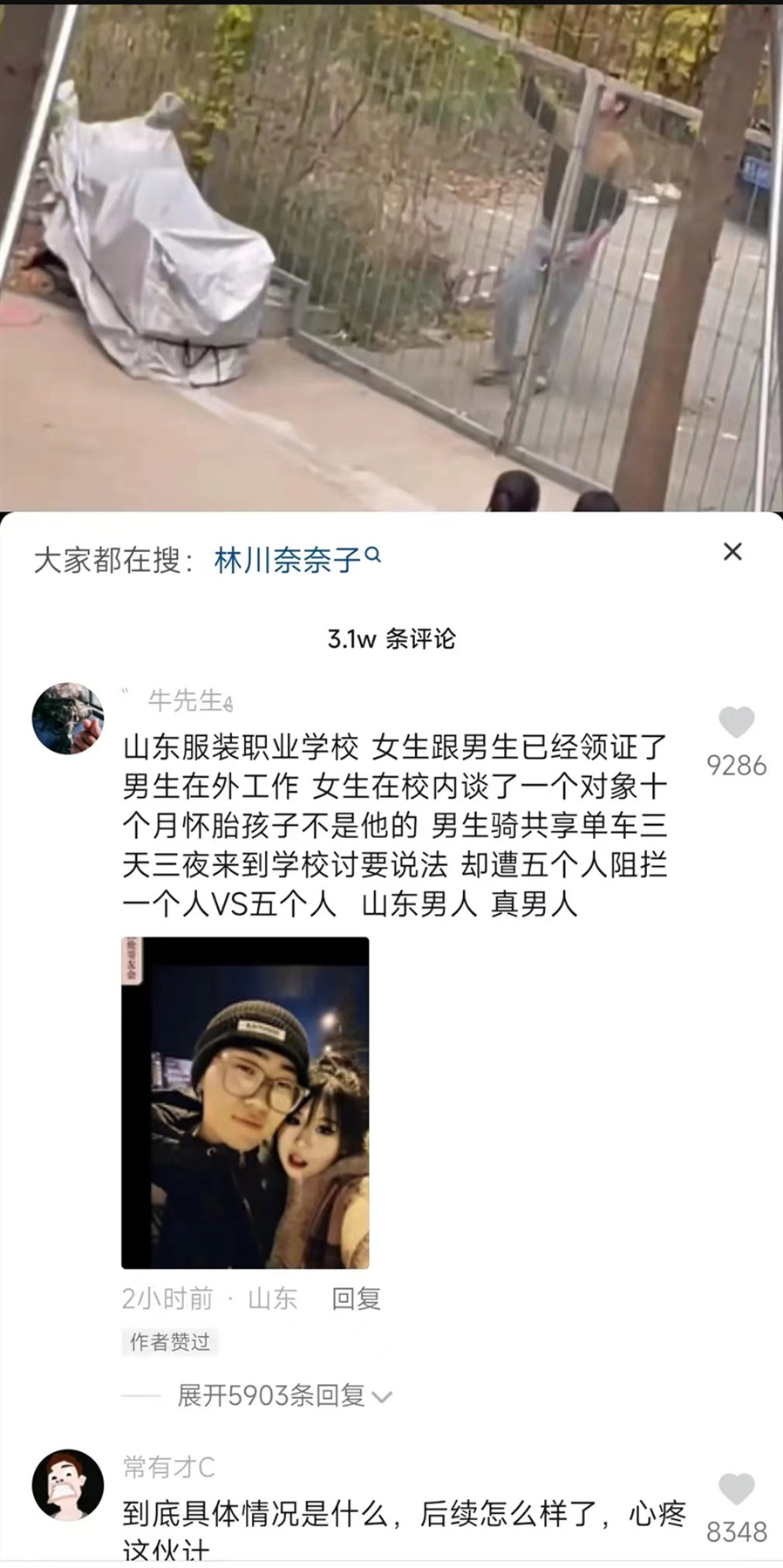This screenshot has width=783, height=1568.
Task: Open 常有才C's profile avatar
Action: click(67, 1484)
